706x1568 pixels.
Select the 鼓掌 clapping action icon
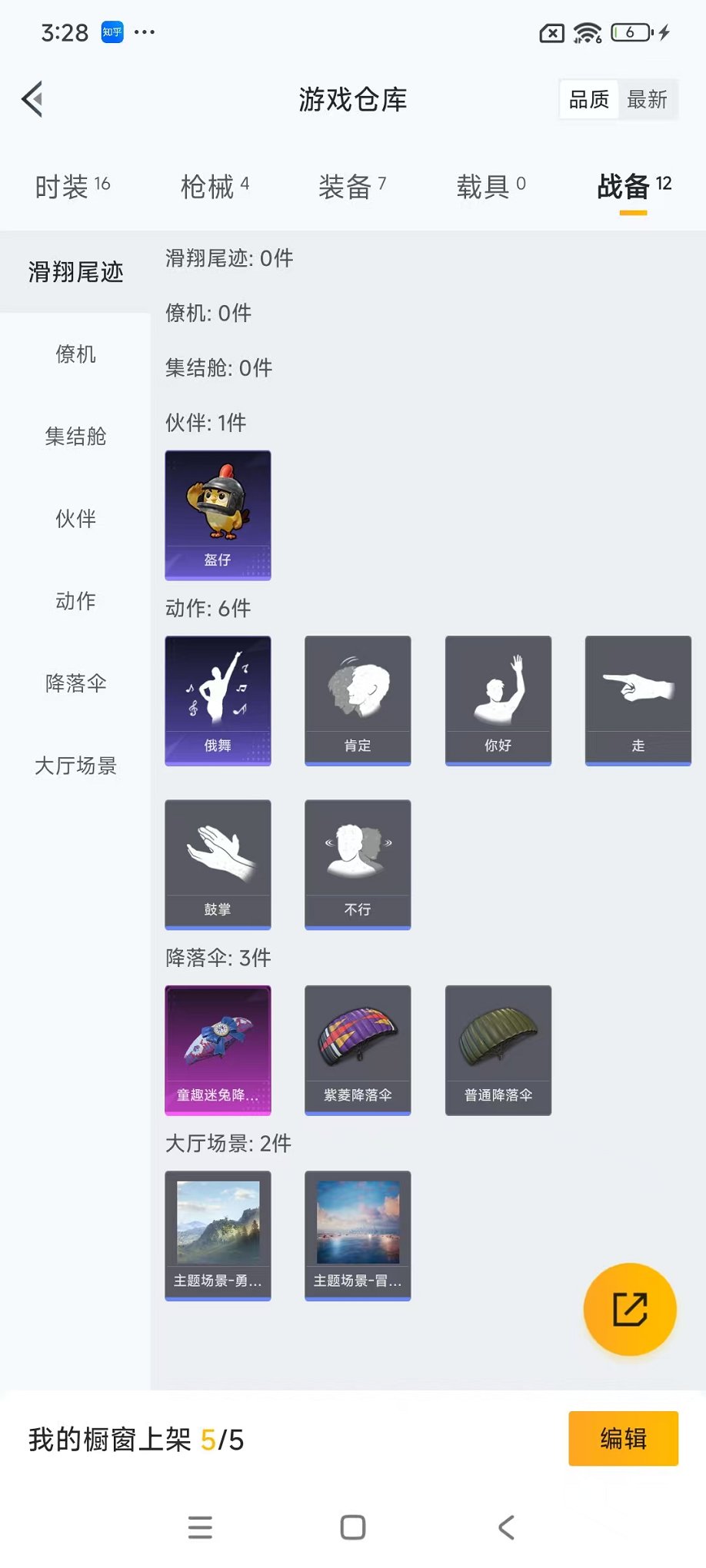point(218,862)
